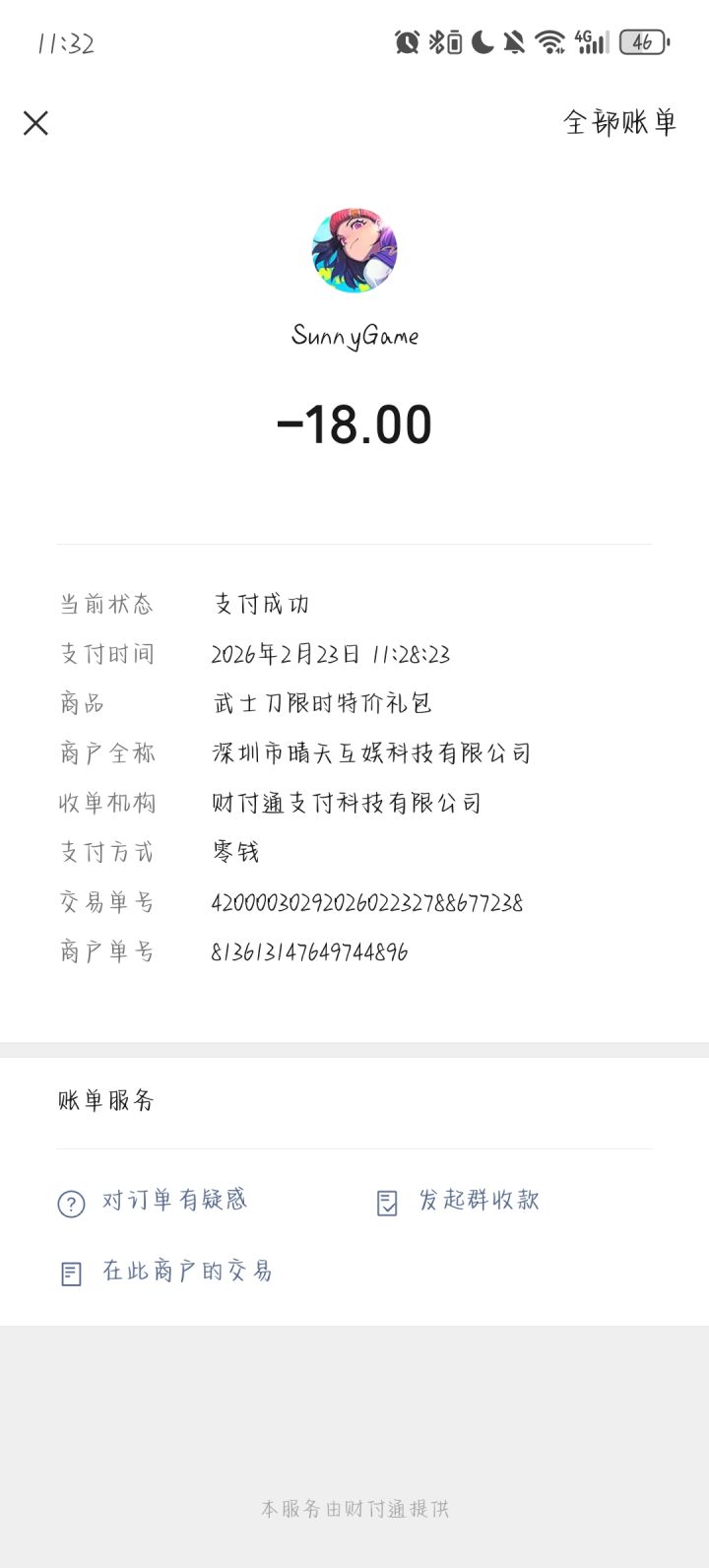Image resolution: width=709 pixels, height=1568 pixels.
Task: Tap the SunnyGame merchant avatar image
Action: (354, 251)
